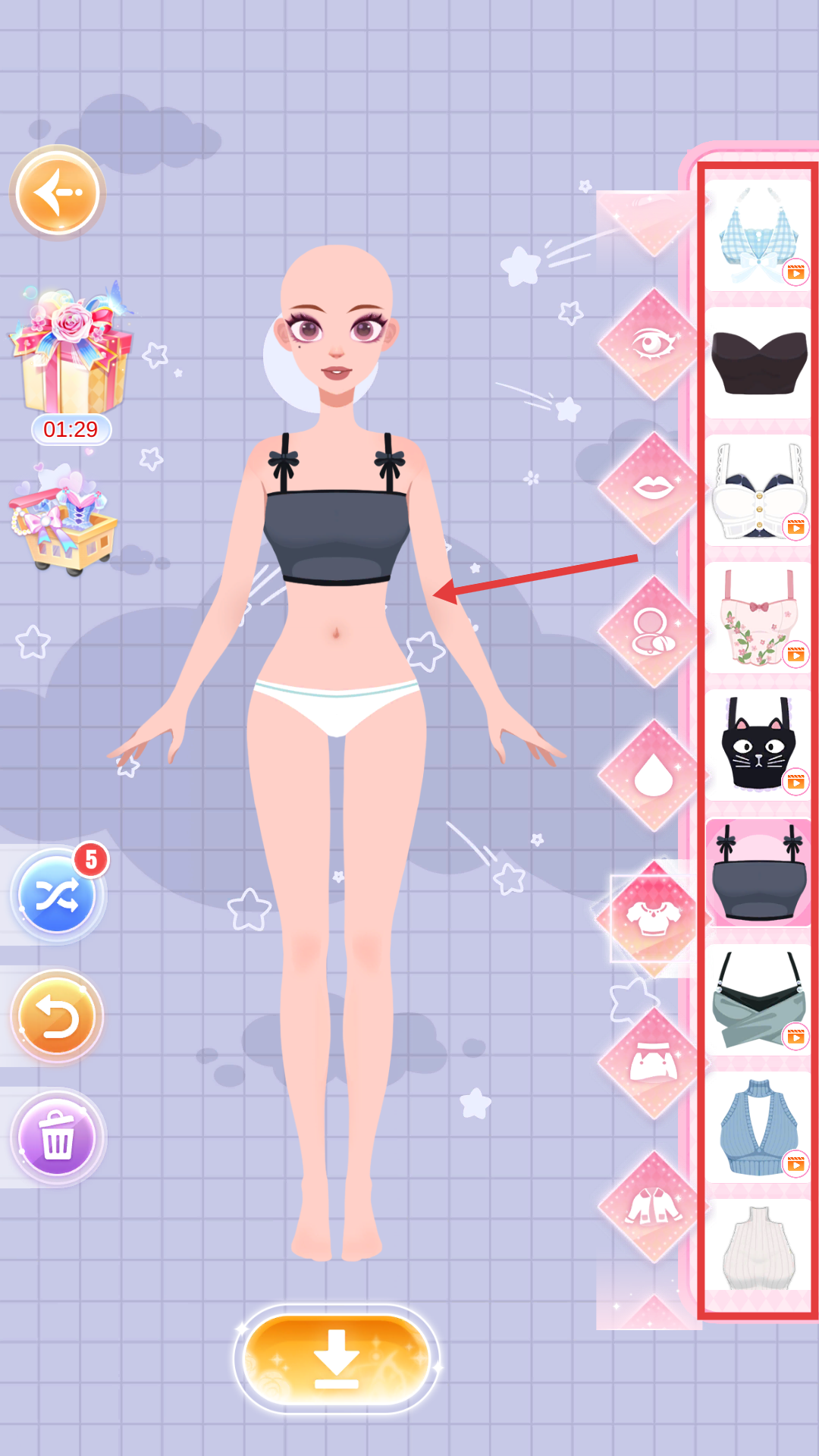This screenshot has width=819, height=1456.
Task: Randomize the outfit with the shuffle button
Action: pyautogui.click(x=57, y=895)
